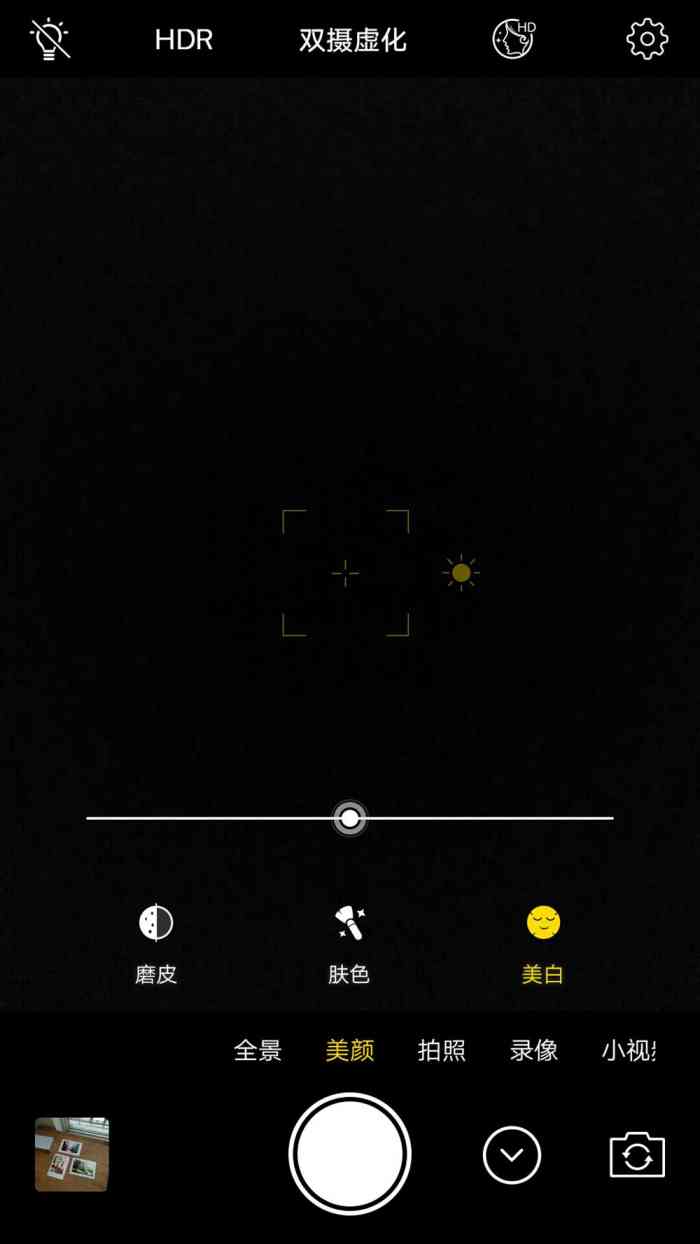700x1244 pixels.
Task: Select the 肤色 skin tone option
Action: tap(349, 942)
